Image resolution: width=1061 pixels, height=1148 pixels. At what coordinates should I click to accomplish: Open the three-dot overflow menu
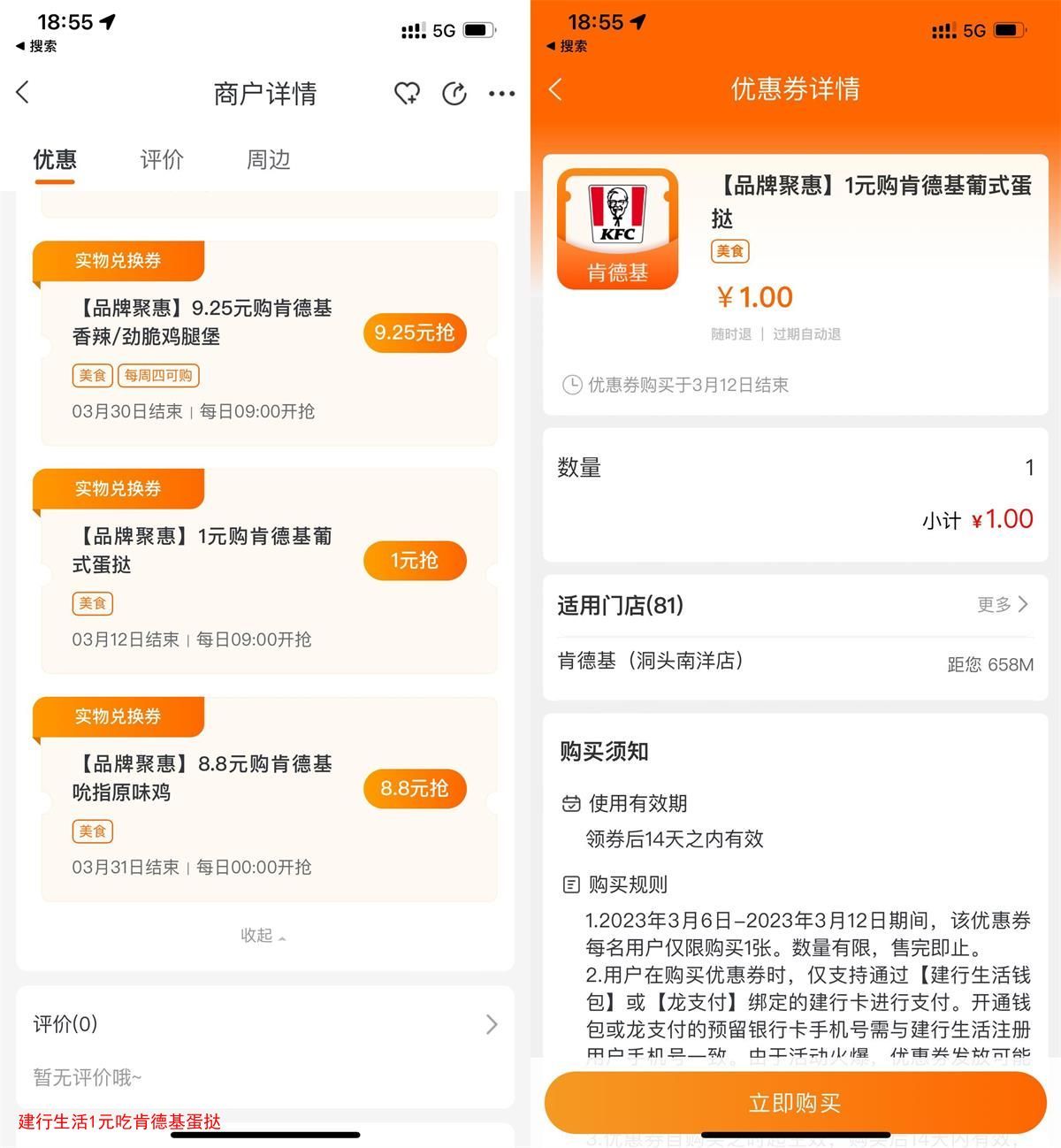coord(501,93)
